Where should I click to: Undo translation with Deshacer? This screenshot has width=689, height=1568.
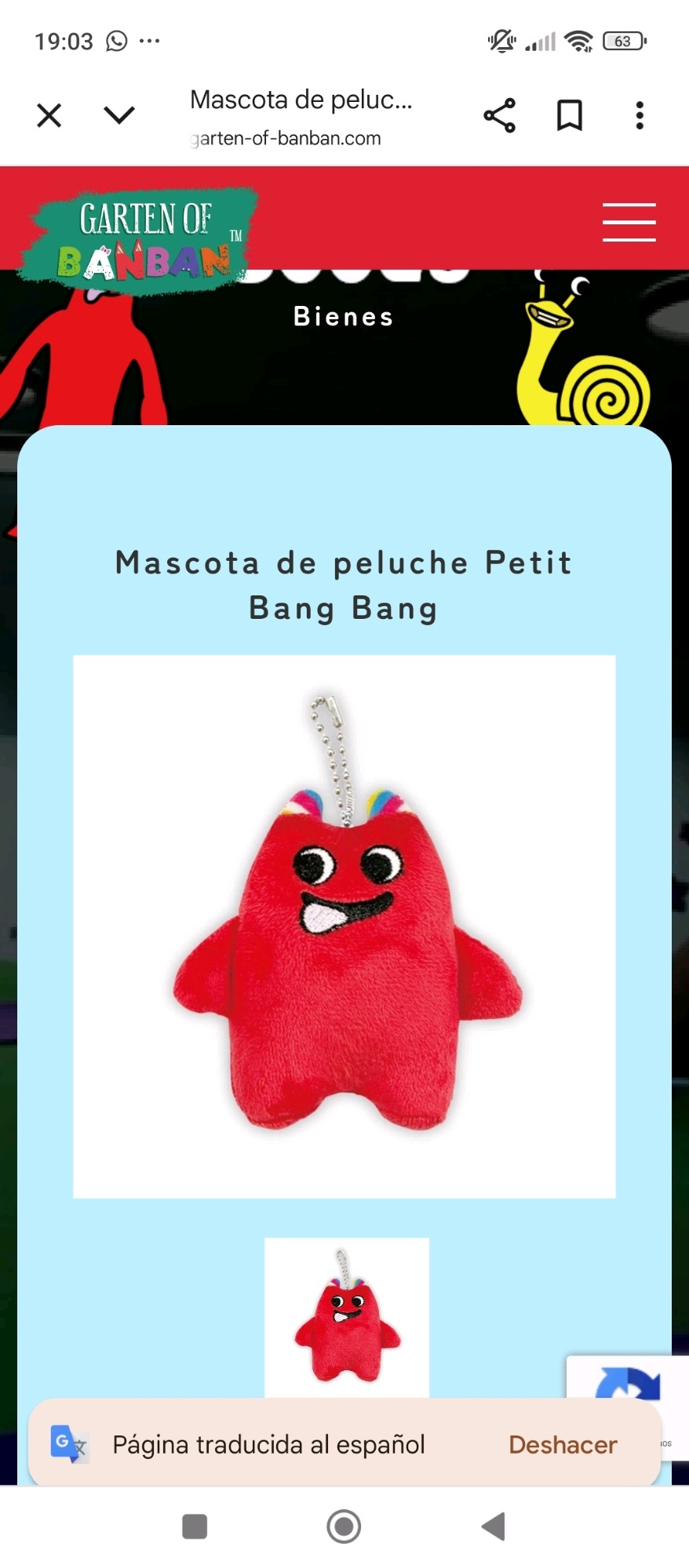pos(563,1445)
